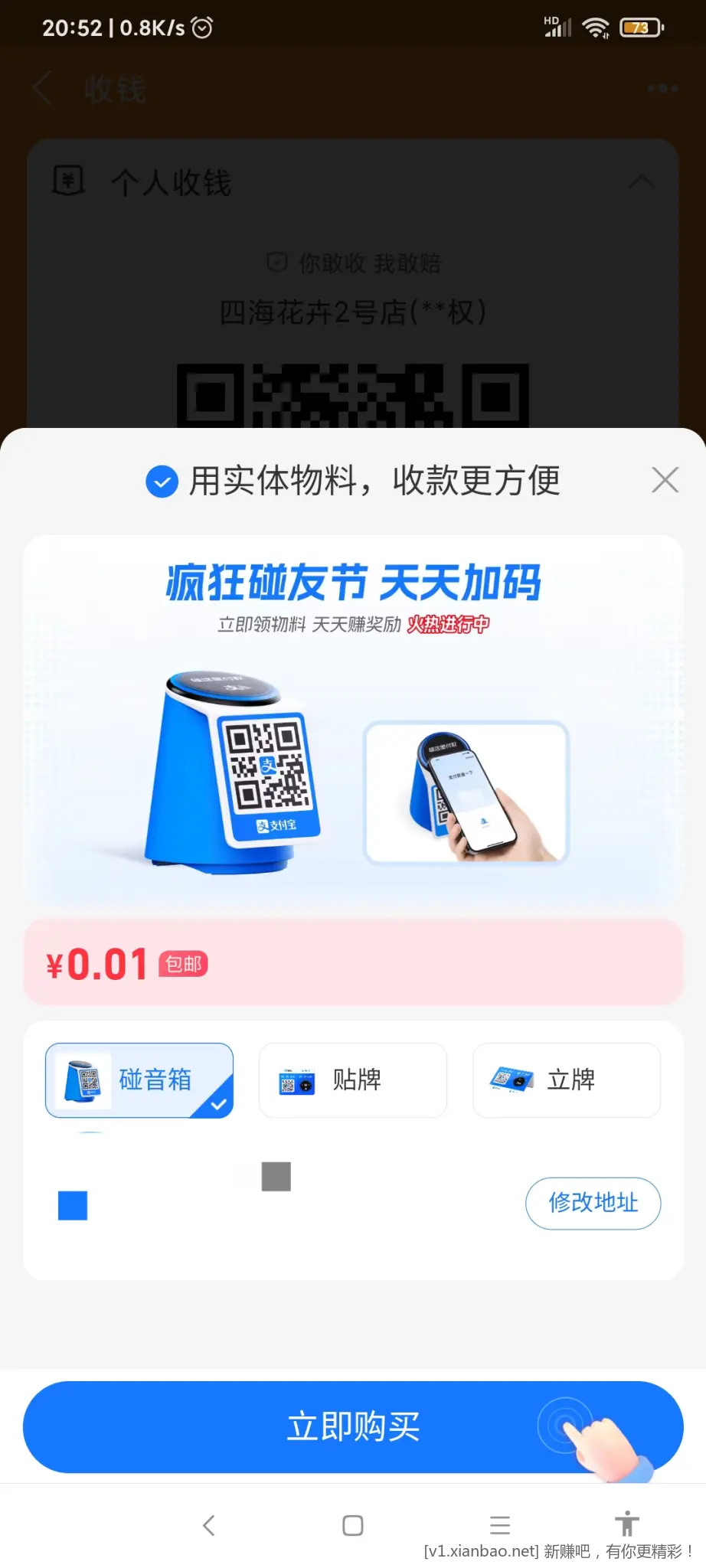The image size is (706, 1568).
Task: Tap the alarm clock icon in status bar
Action: tap(201, 27)
